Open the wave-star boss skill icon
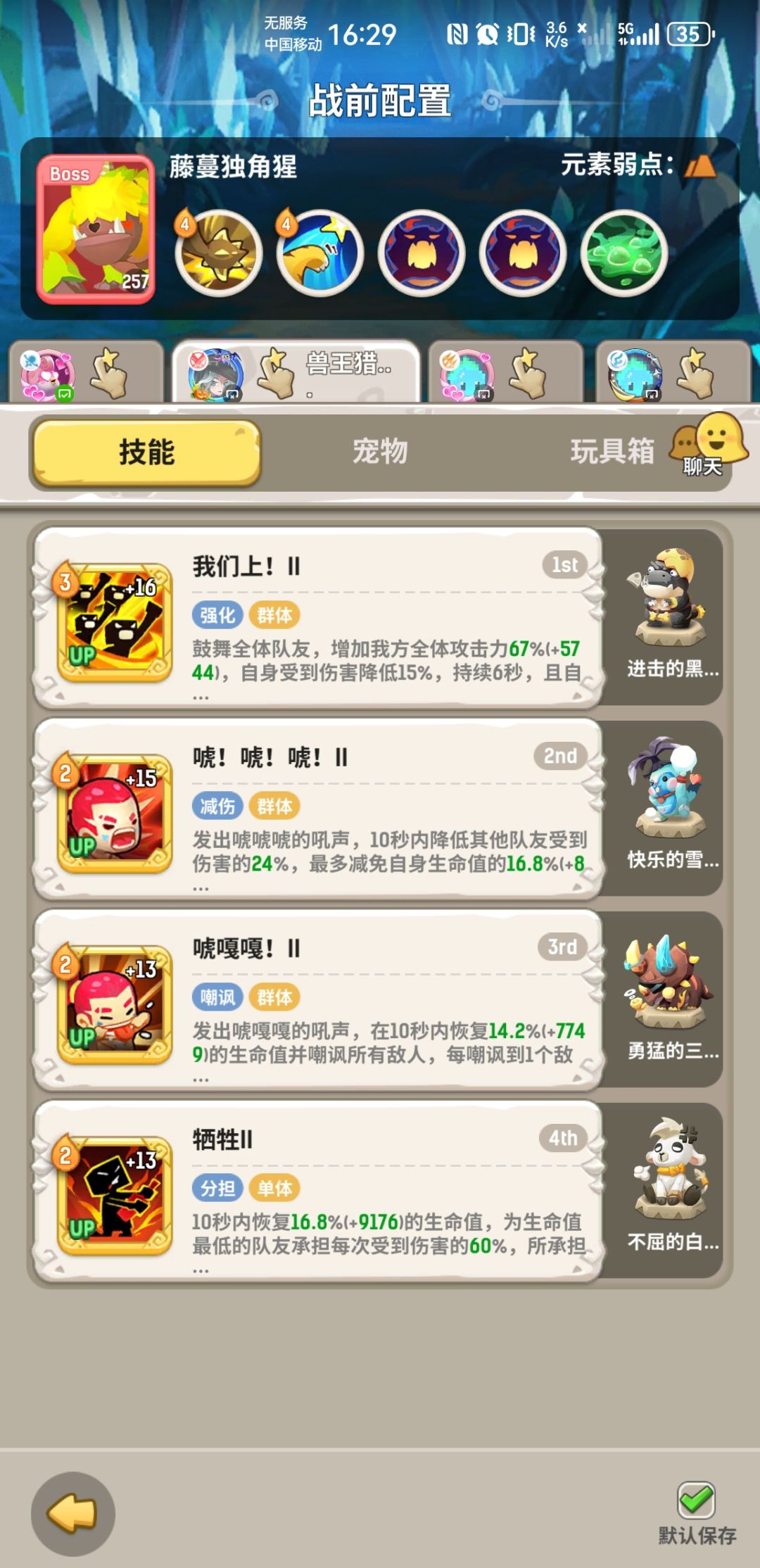The image size is (760, 1568). click(x=320, y=253)
